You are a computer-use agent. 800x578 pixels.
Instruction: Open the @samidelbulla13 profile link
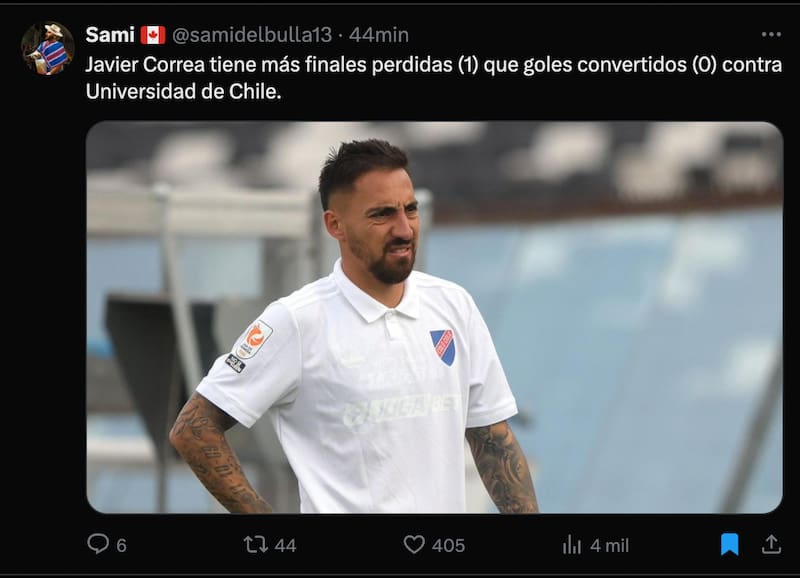252,35
